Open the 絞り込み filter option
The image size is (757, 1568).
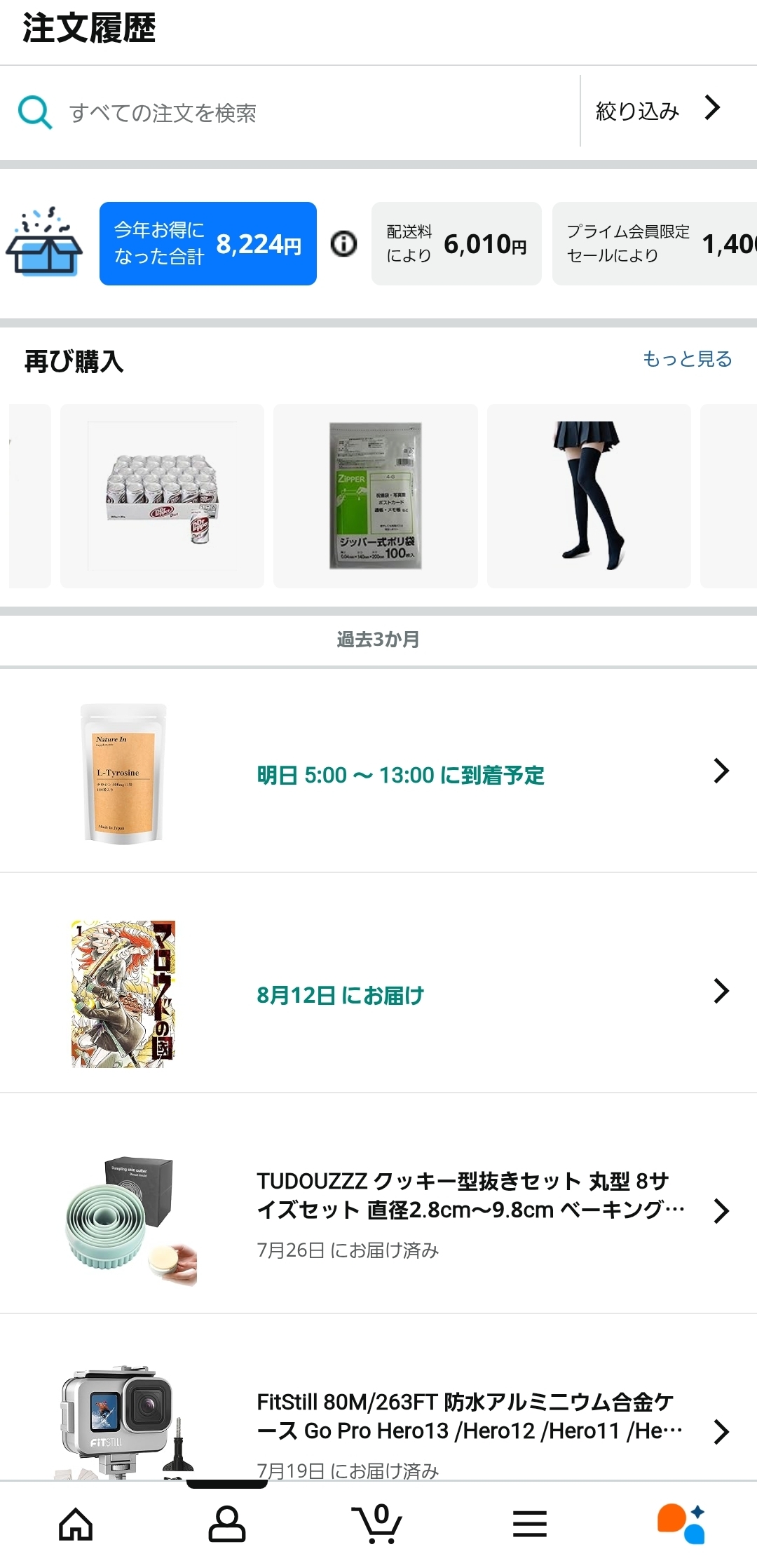(659, 111)
